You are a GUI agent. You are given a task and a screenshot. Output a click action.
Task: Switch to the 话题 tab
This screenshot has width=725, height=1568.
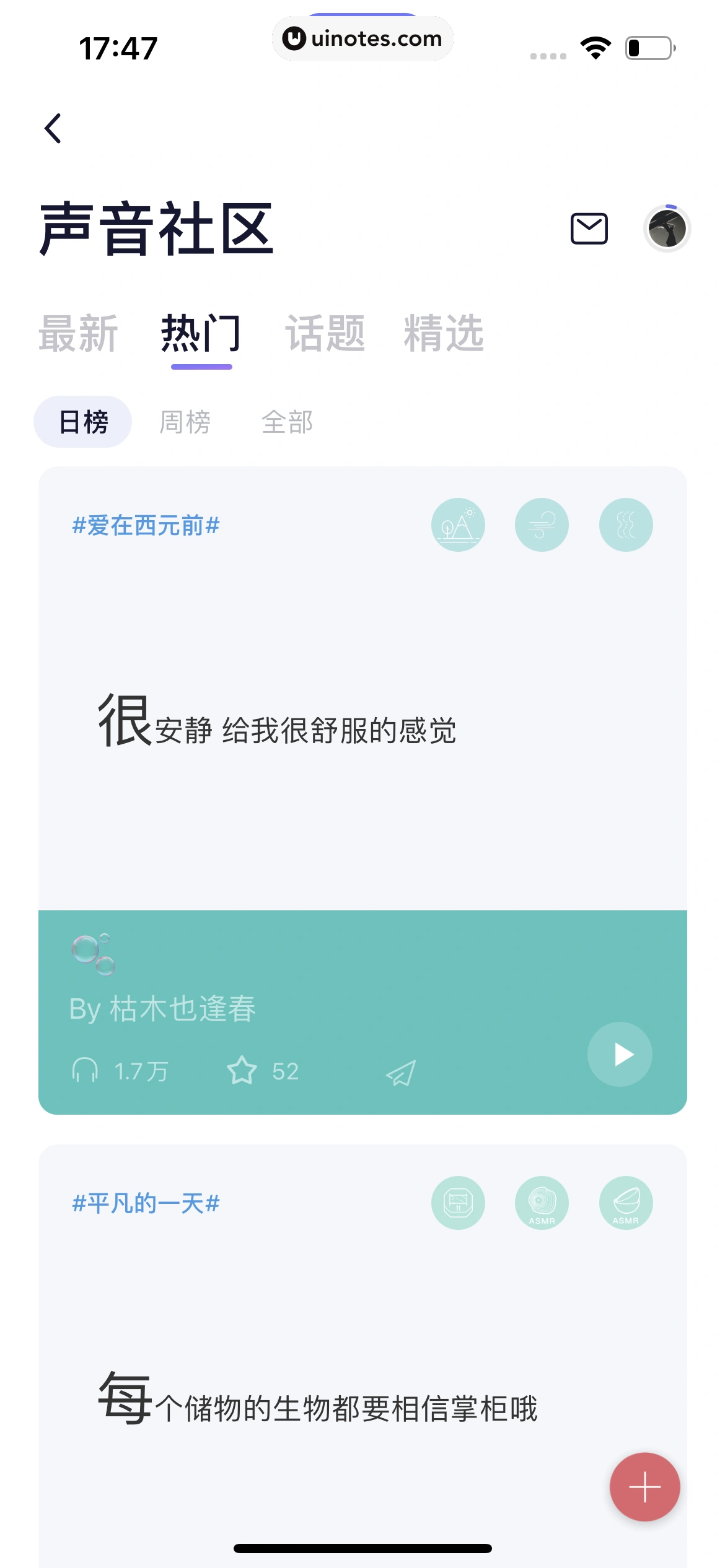tap(325, 333)
